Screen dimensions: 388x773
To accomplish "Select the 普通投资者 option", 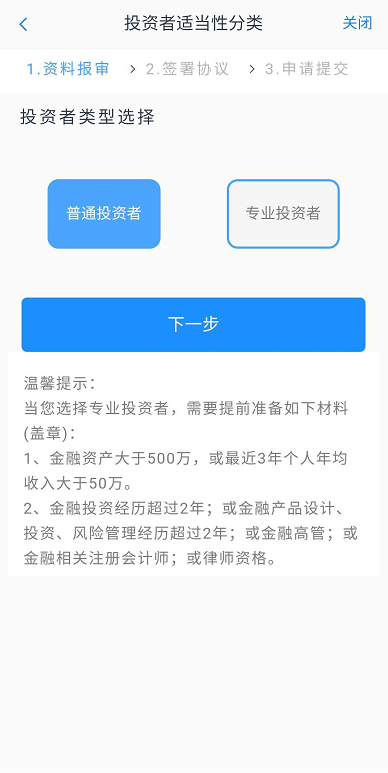I will pyautogui.click(x=104, y=213).
